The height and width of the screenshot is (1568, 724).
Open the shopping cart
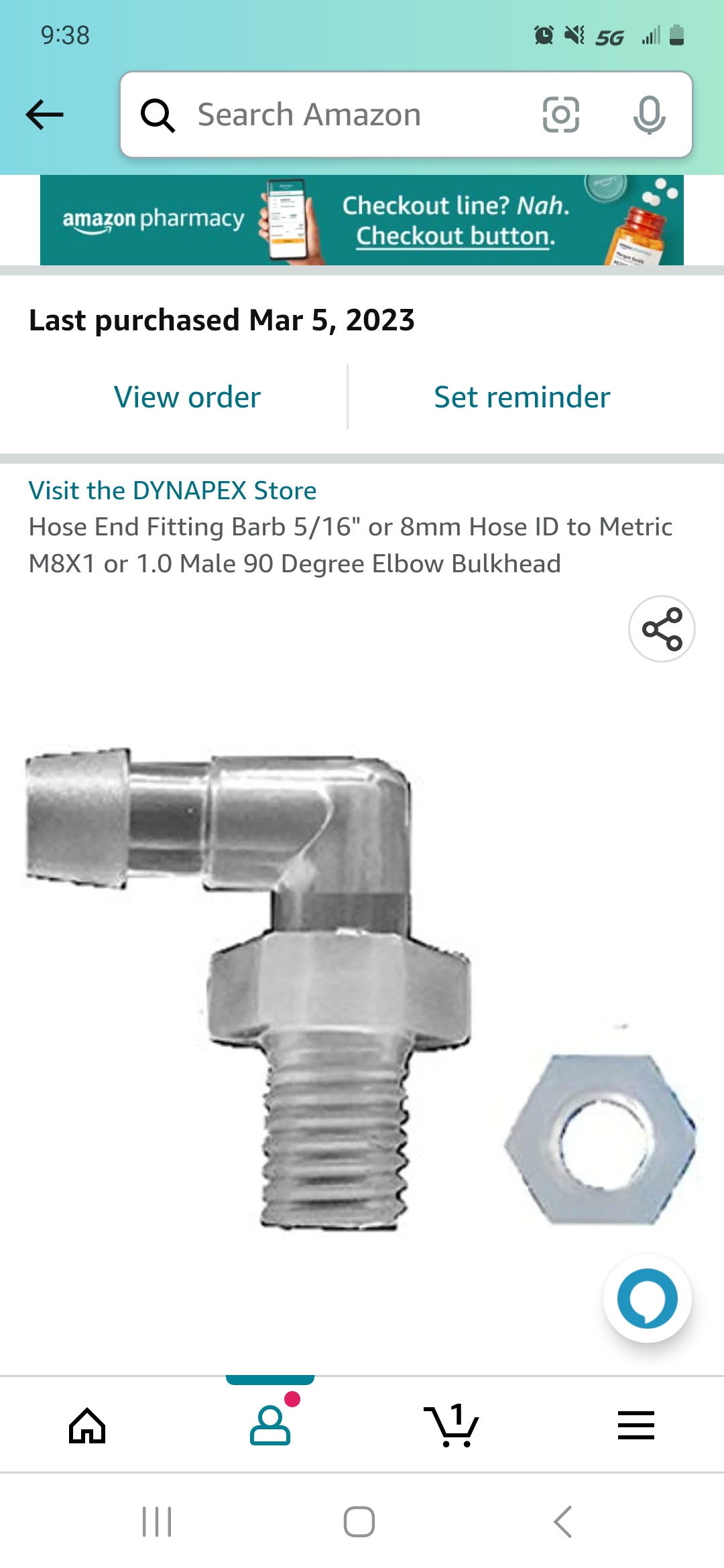tap(452, 1425)
